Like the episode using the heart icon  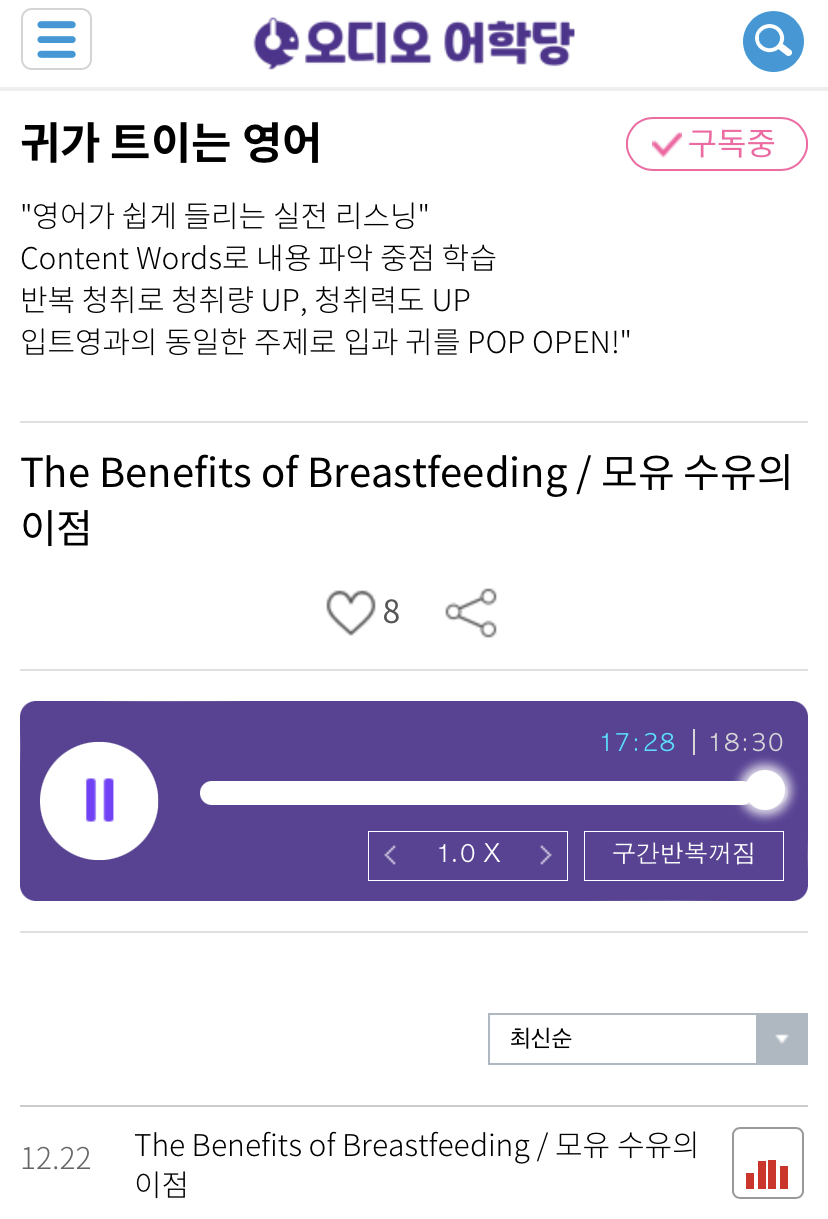[350, 612]
